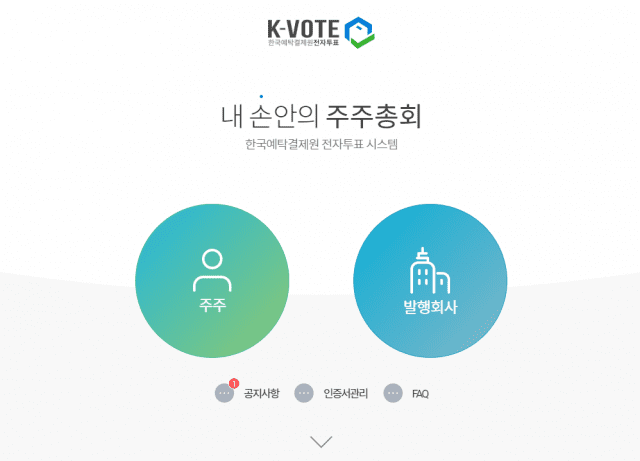The width and height of the screenshot is (640, 461).
Task: Tap the down chevron arrow
Action: [321, 440]
